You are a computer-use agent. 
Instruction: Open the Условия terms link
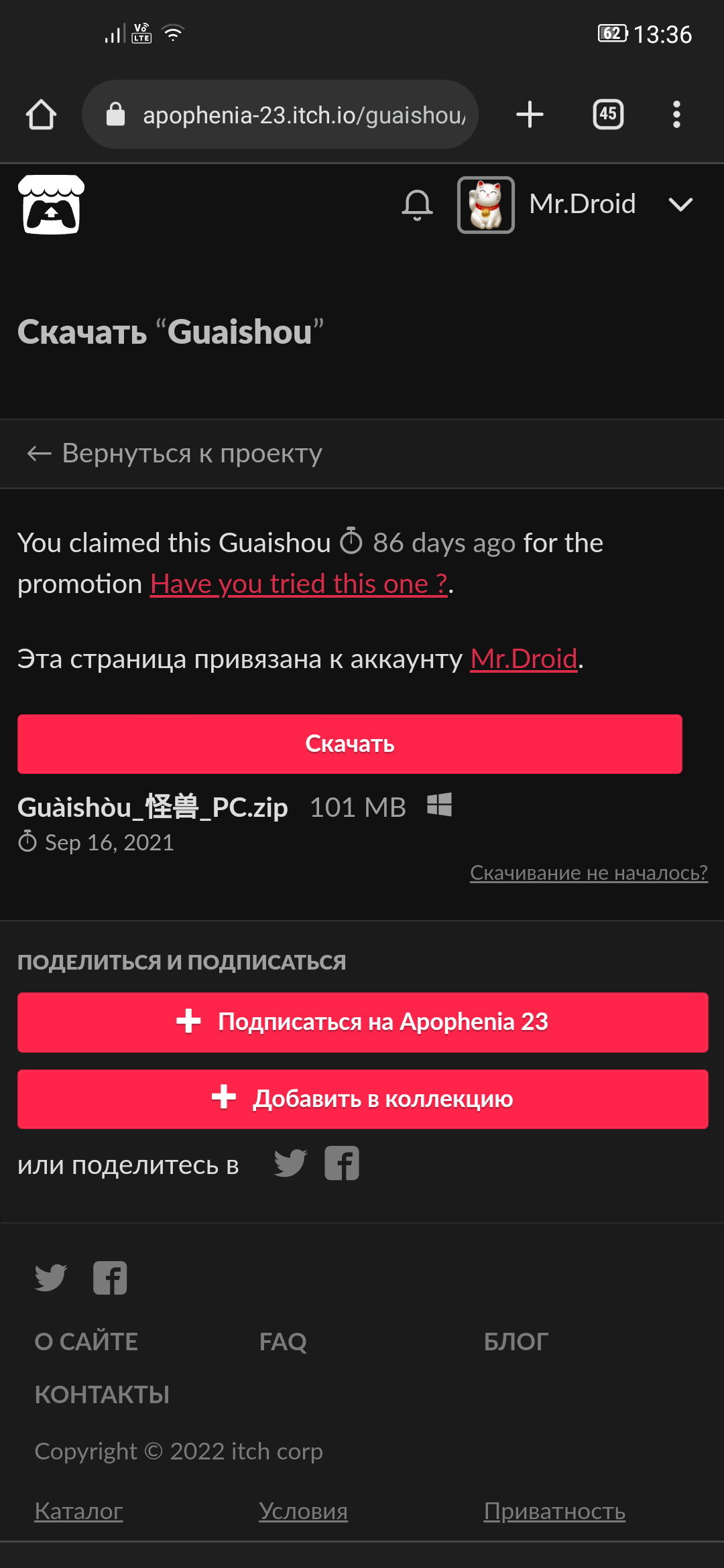tap(303, 1511)
